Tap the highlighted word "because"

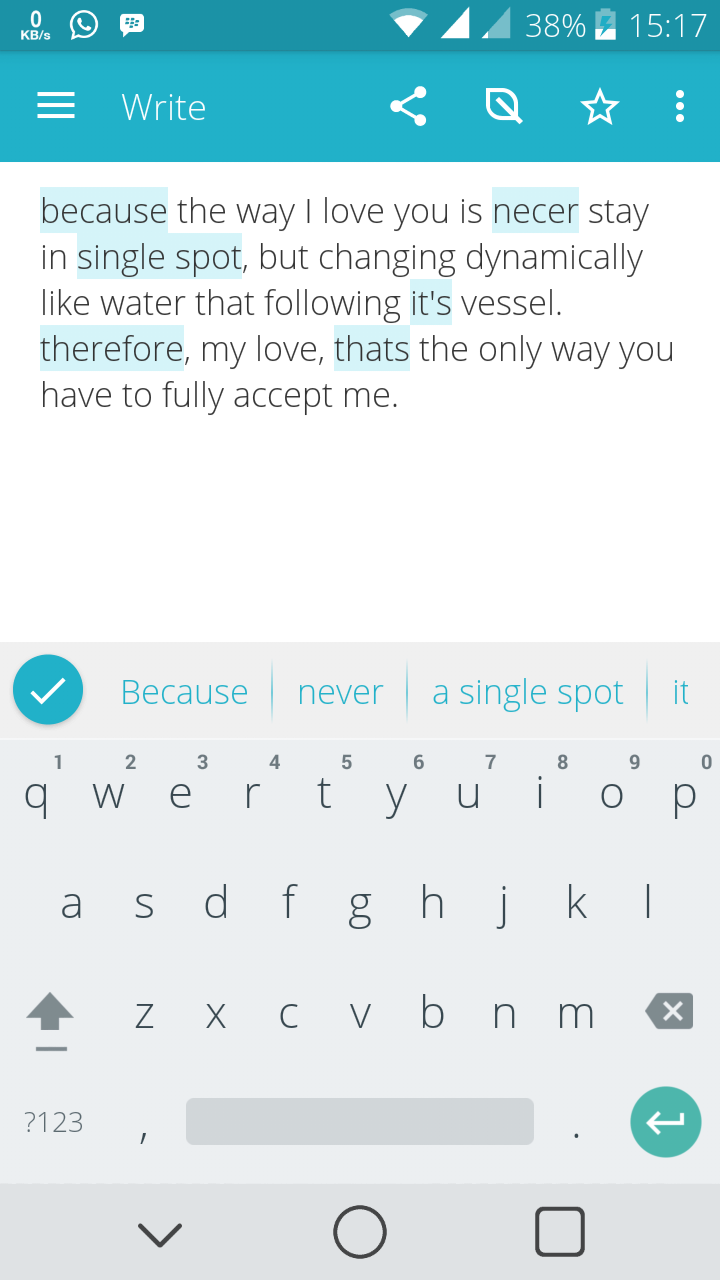click(x=104, y=211)
